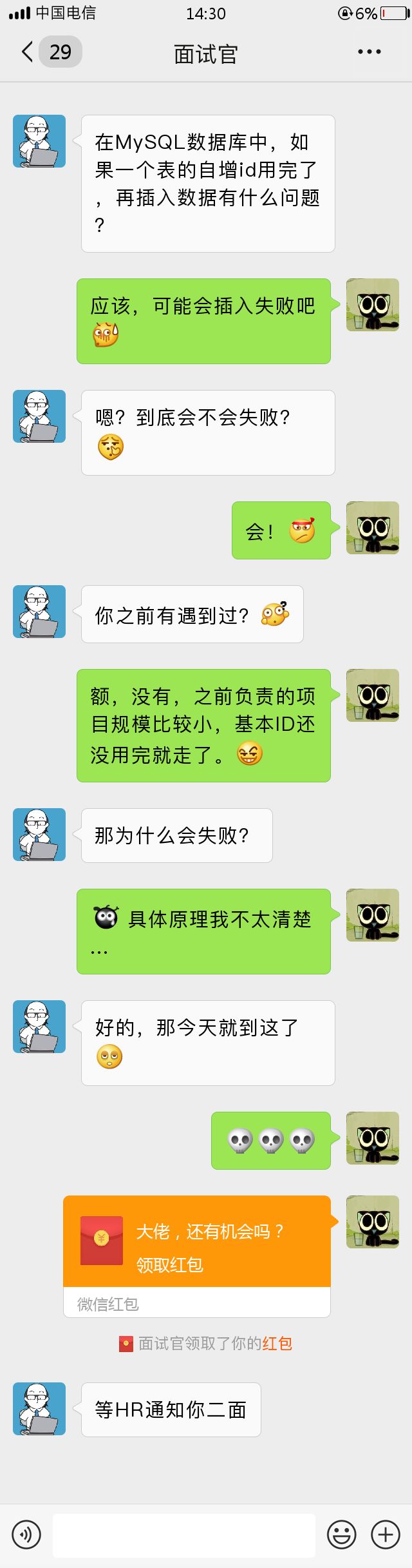Open the emoji picker
This screenshot has height=1568, width=412.
(341, 1535)
